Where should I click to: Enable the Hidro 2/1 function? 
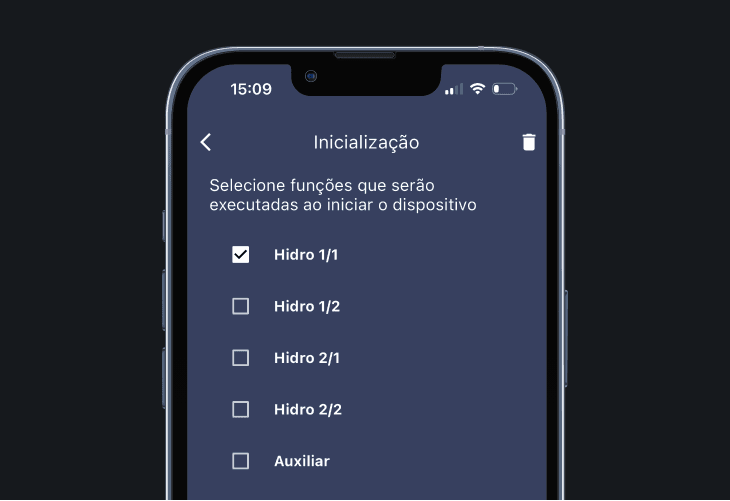[x=241, y=358]
